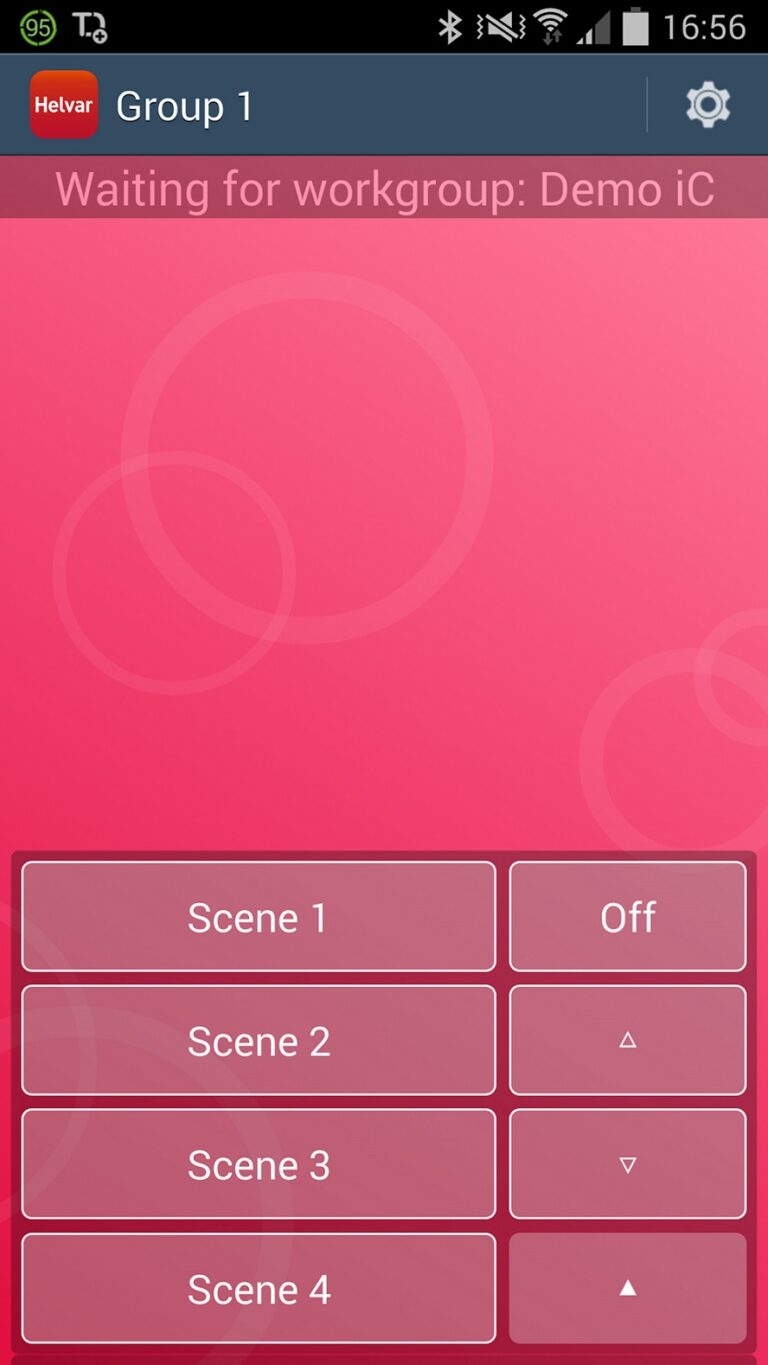Recall Scene 4
768x1365 pixels.
(258, 1288)
